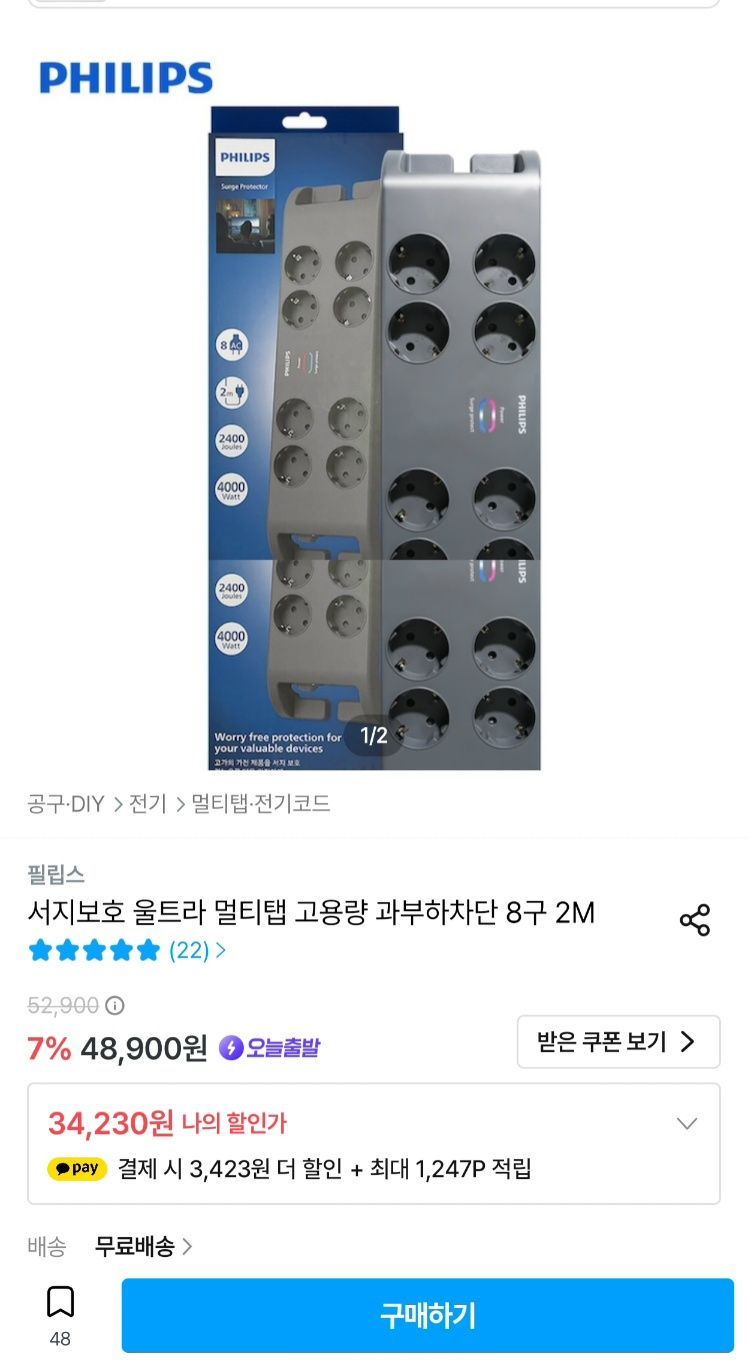Screen dimensions: 748x1363
Task: Open the 22 reviews link
Action: [197, 950]
